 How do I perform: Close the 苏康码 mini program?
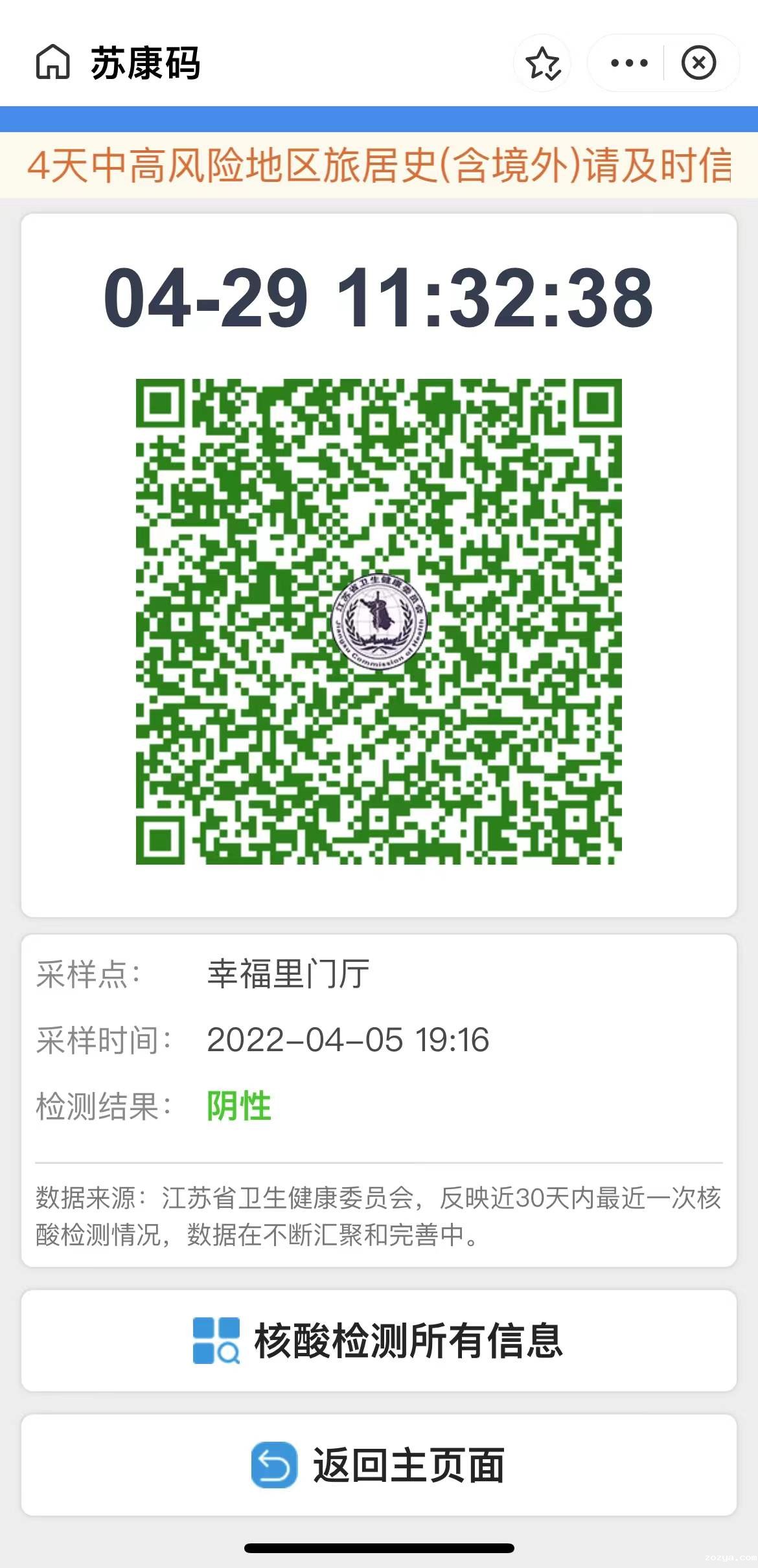click(698, 63)
